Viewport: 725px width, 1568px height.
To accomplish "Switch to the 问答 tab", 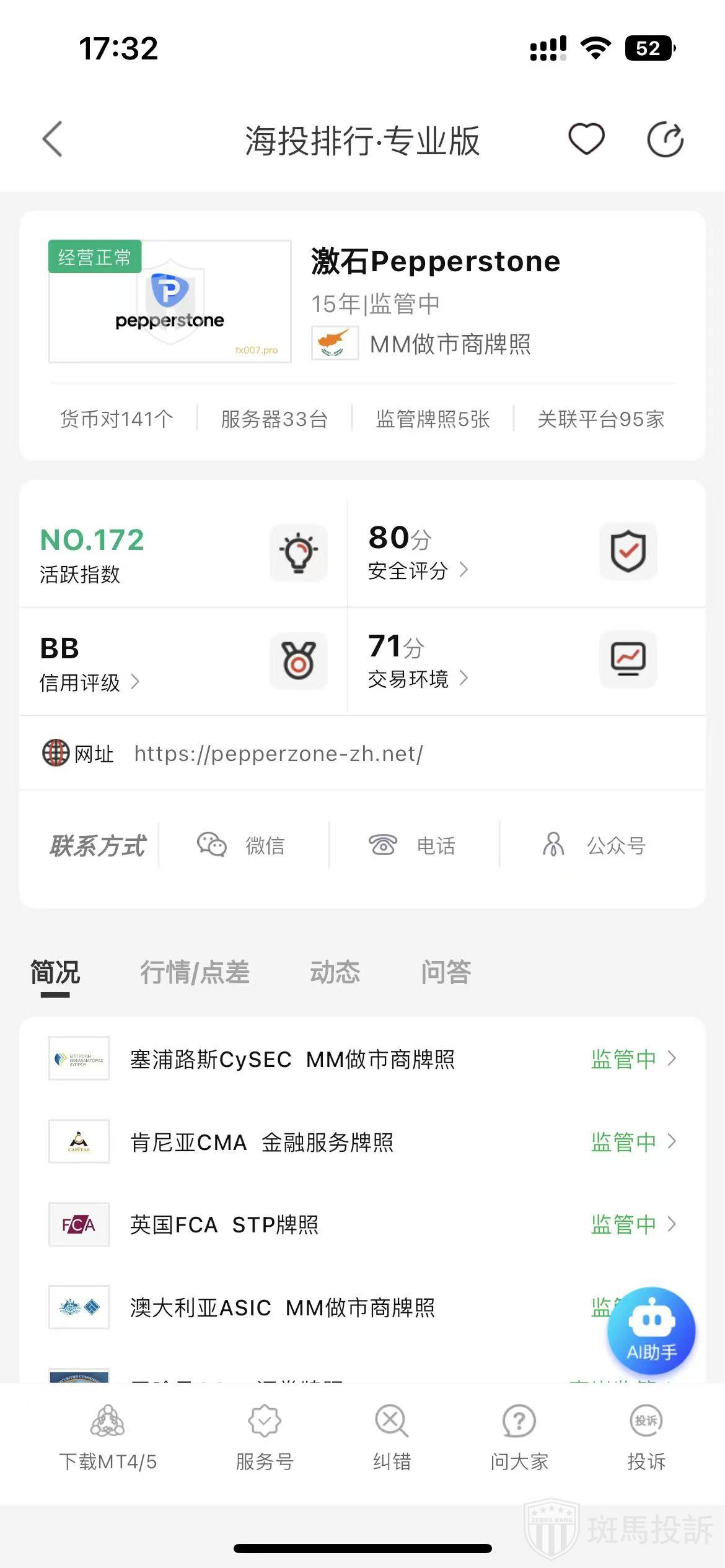I will pos(446,972).
